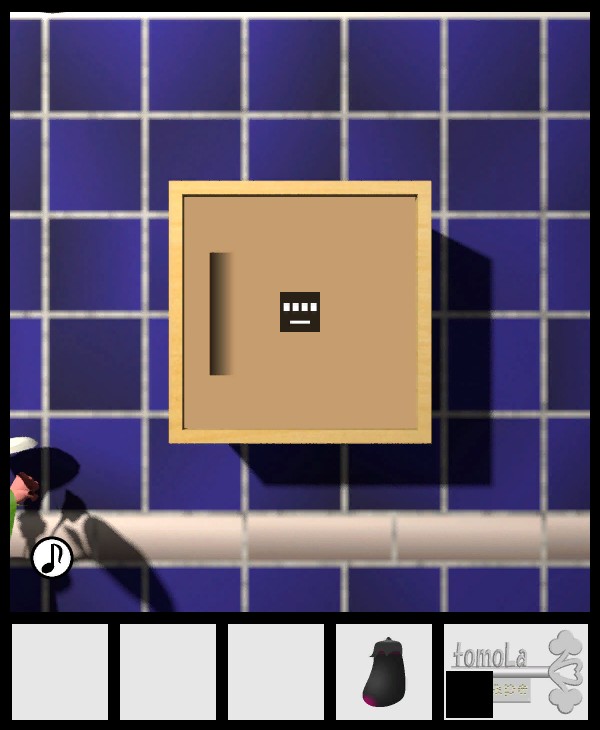Select the eggplant item in inventory
This screenshot has width=600, height=730.
[383, 672]
